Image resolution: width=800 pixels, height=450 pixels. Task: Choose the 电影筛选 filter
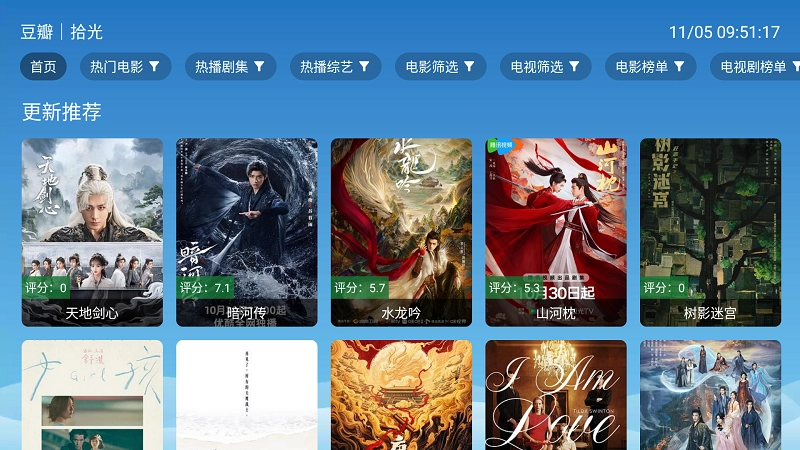tap(440, 67)
